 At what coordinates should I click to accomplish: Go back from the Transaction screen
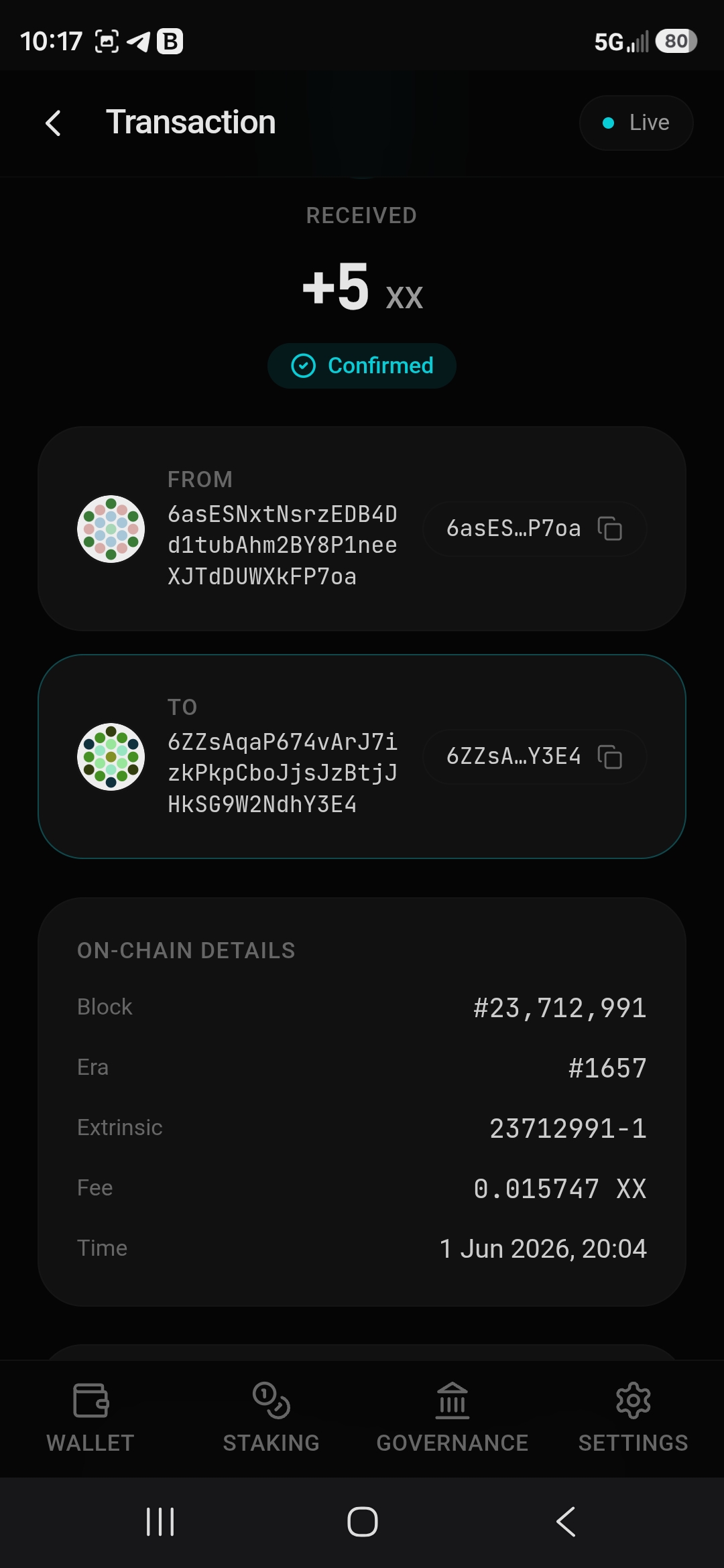click(x=53, y=123)
